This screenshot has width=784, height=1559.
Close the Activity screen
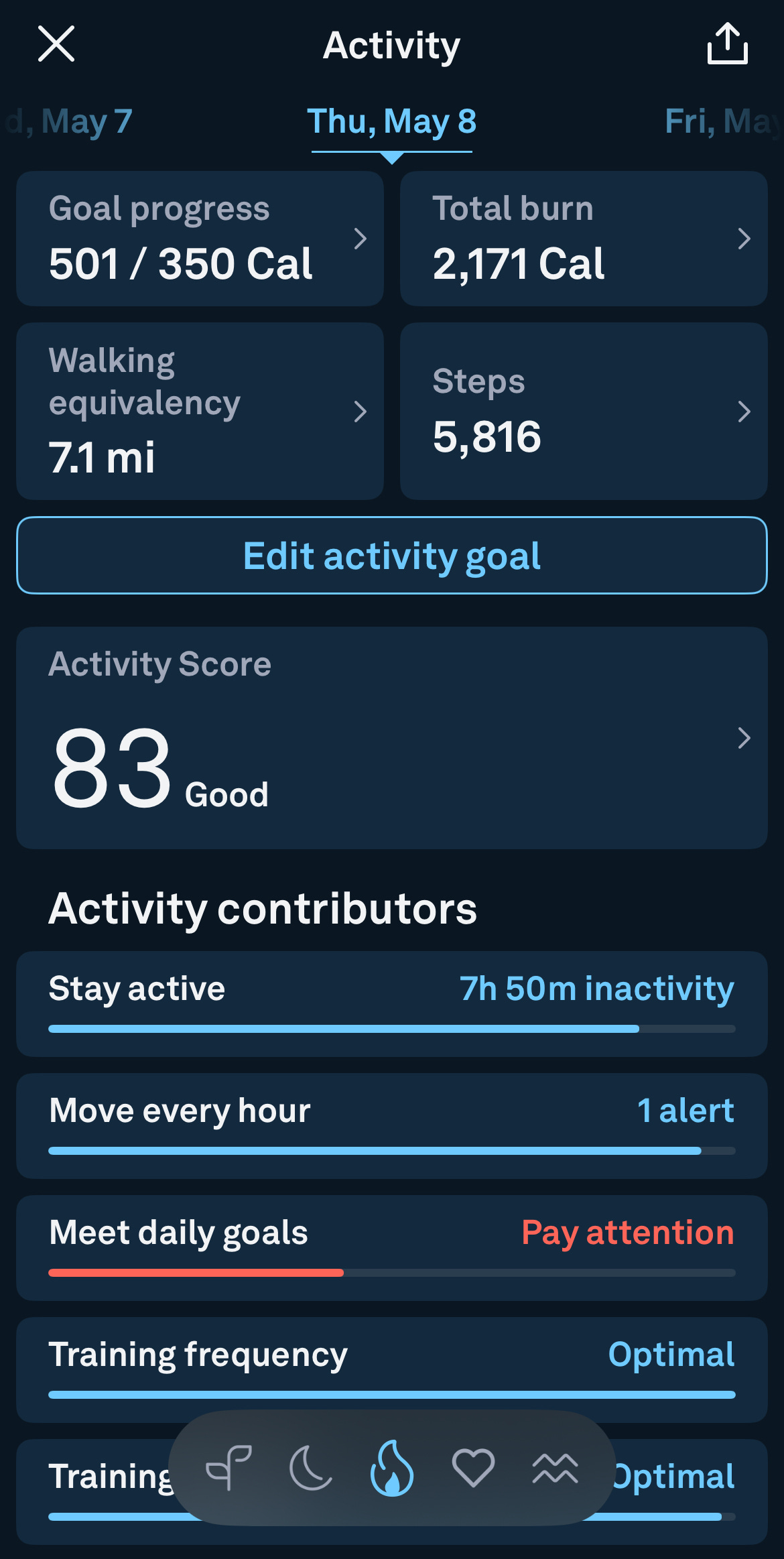(x=56, y=44)
